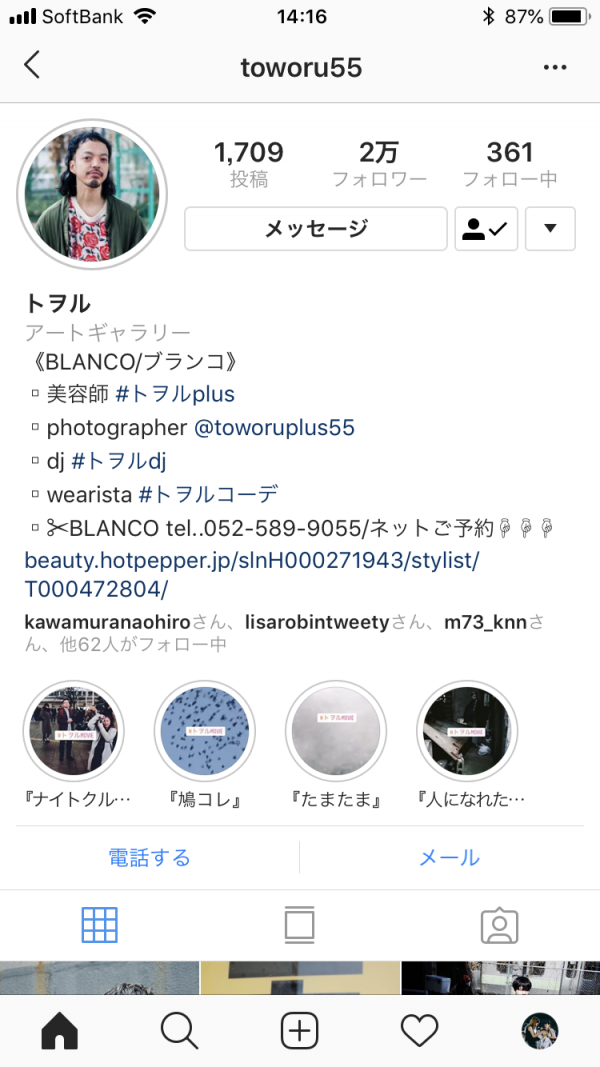Viewport: 600px width, 1067px height.
Task: Go back using the top-left arrow
Action: [32, 66]
